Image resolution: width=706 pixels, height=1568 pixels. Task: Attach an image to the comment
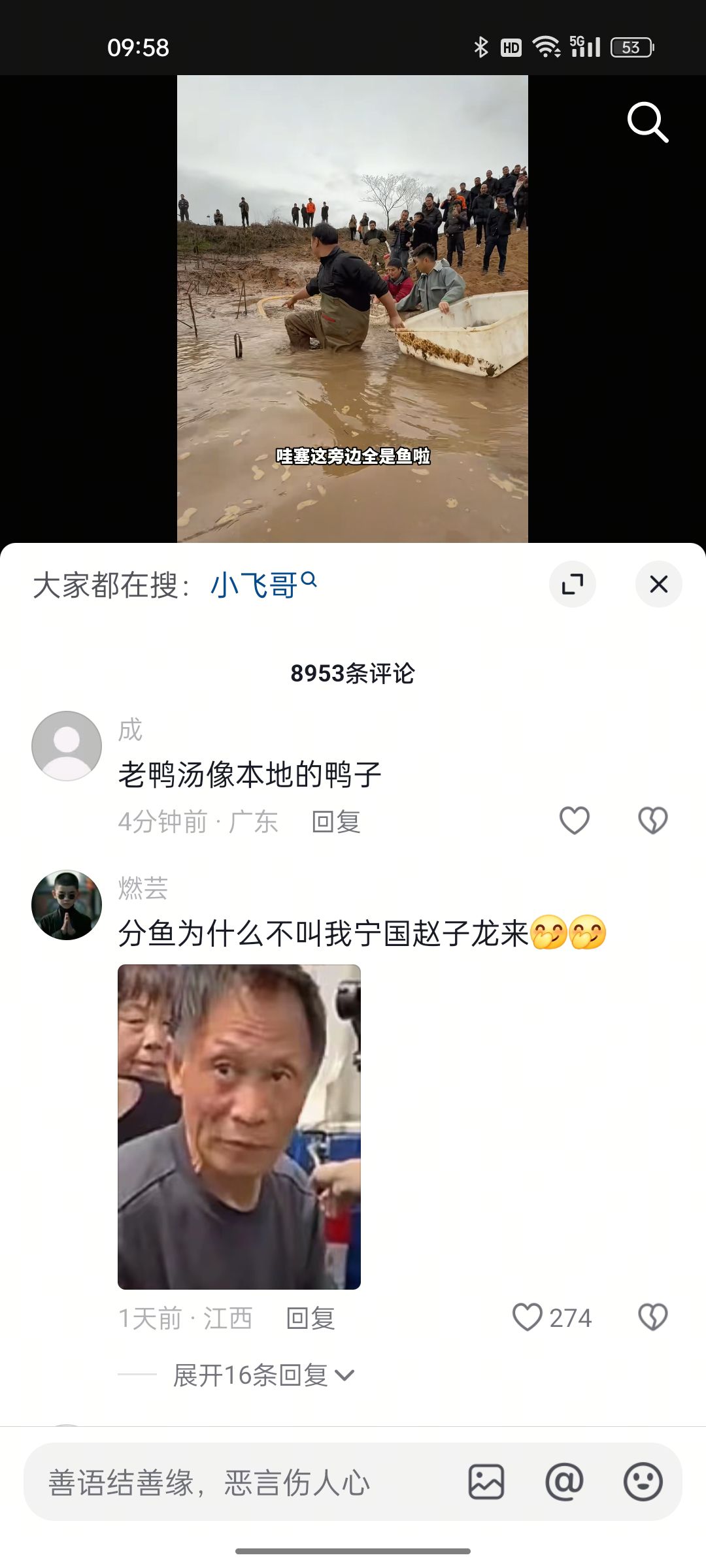point(486,1482)
